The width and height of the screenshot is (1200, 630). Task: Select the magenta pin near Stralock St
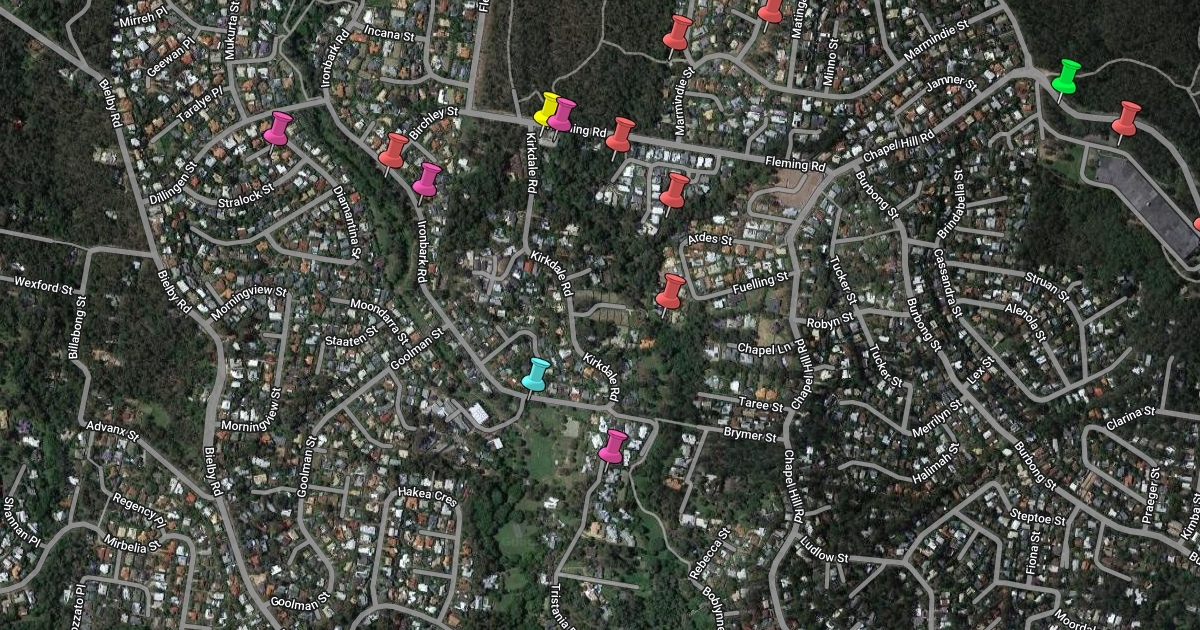click(277, 127)
